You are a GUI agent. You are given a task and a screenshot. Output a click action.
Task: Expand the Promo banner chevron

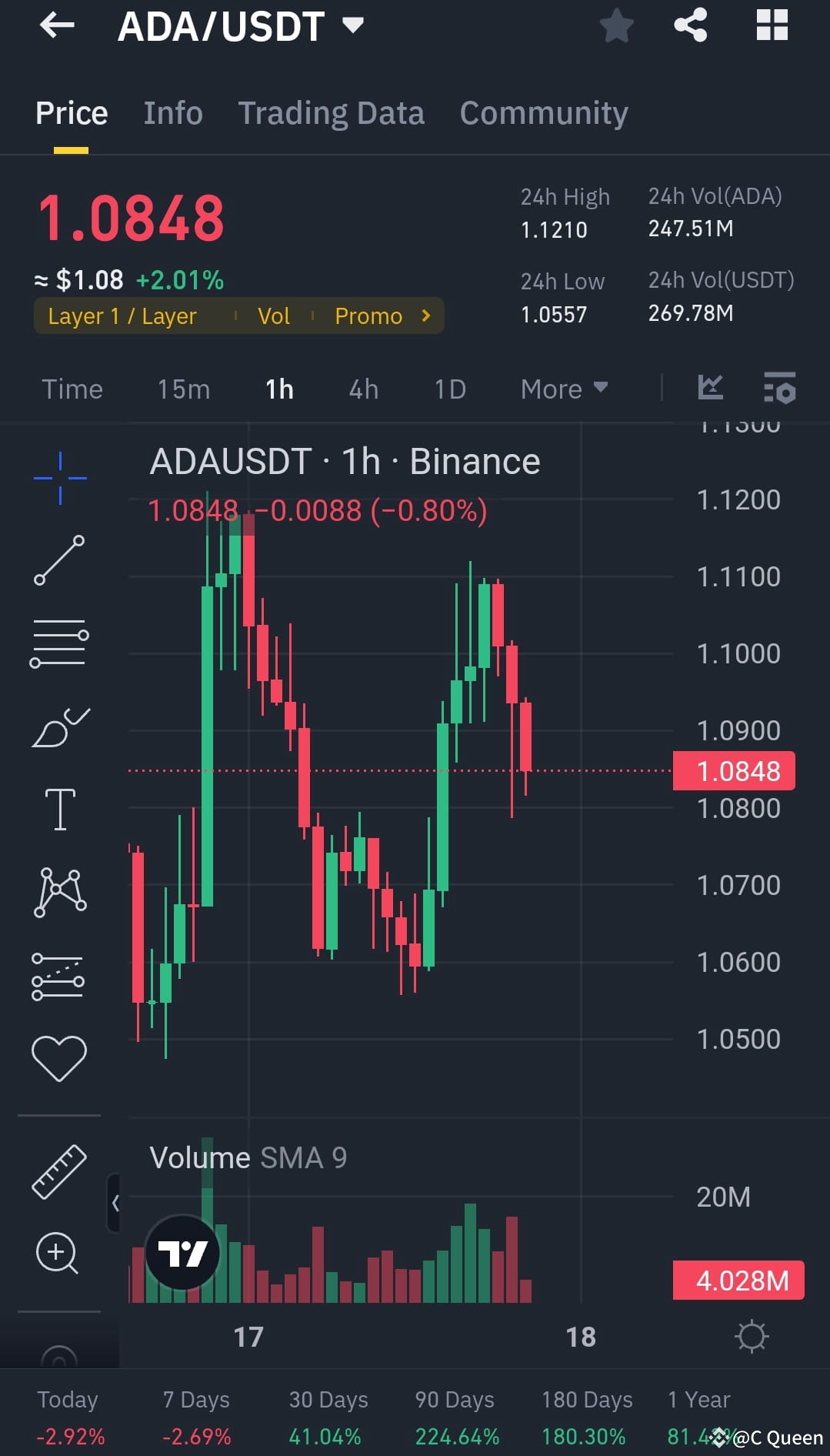tap(425, 316)
